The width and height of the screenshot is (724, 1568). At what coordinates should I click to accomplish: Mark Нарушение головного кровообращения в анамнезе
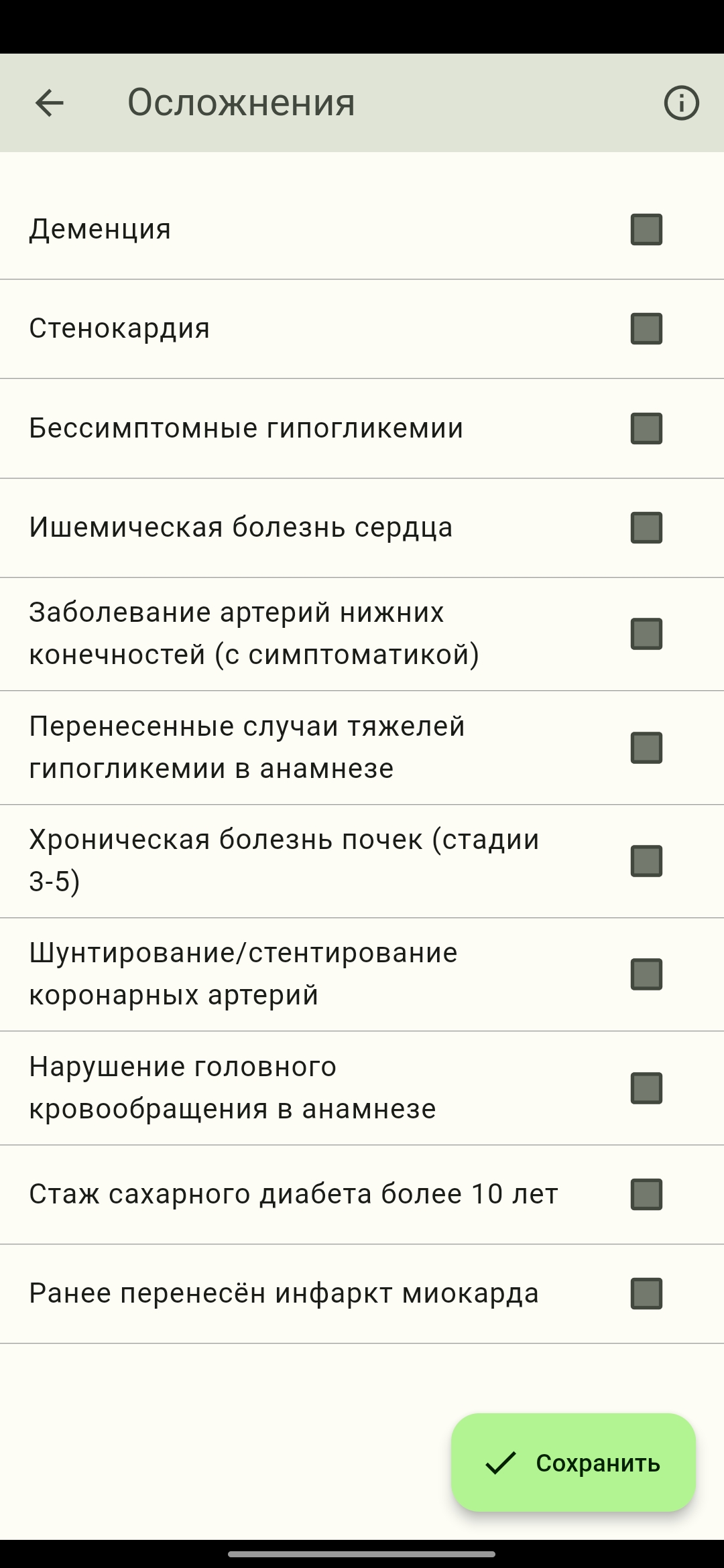(x=646, y=1088)
